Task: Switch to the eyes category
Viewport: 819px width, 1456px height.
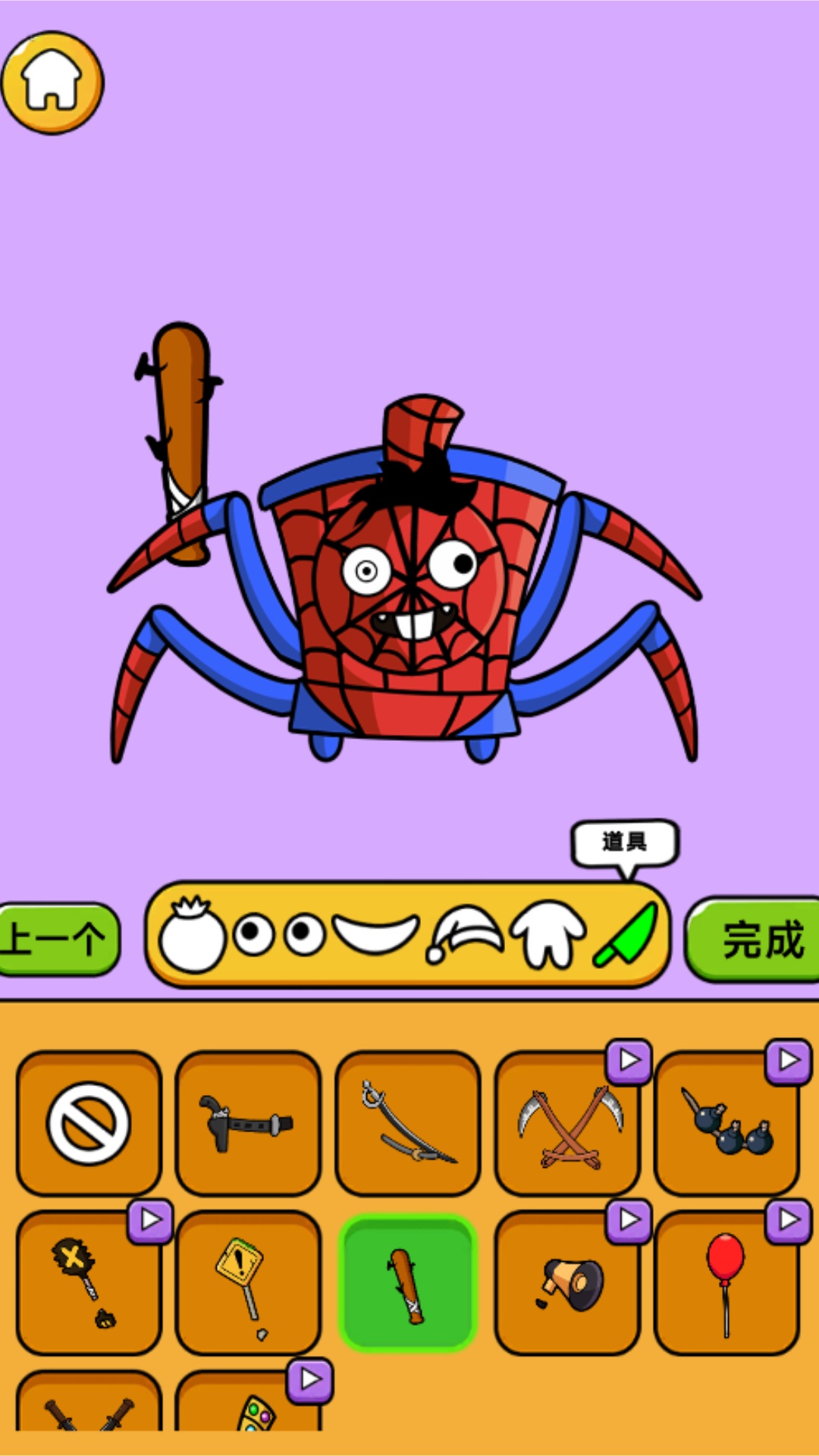Action: 279,935
